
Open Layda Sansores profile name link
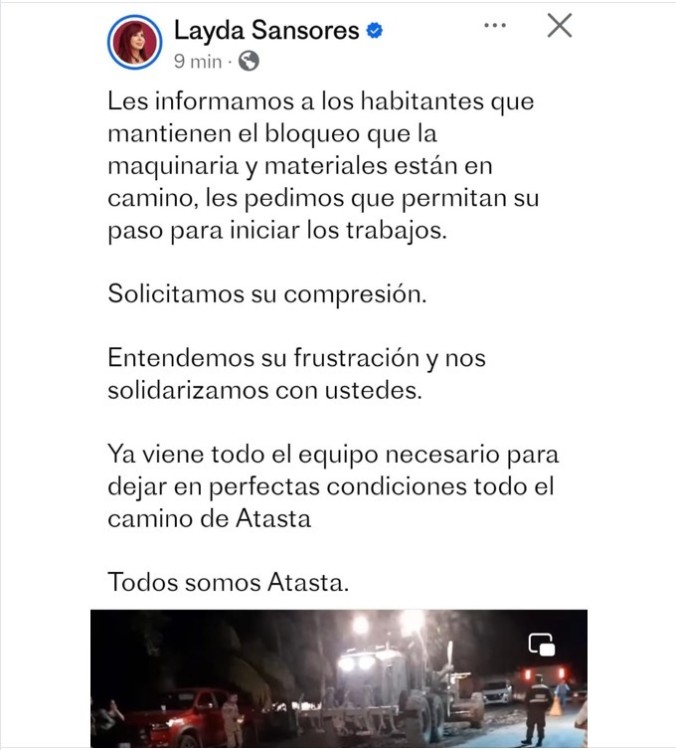266,30
